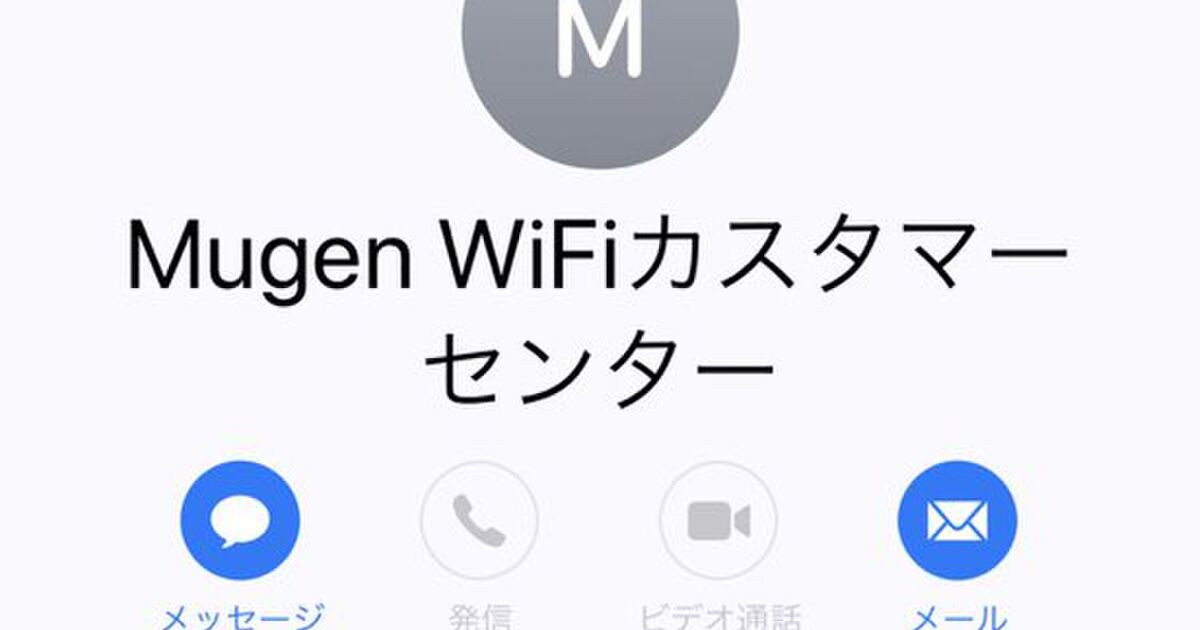Compose a mail (メール) to this contact
This screenshot has width=1200, height=630.
coord(957,520)
